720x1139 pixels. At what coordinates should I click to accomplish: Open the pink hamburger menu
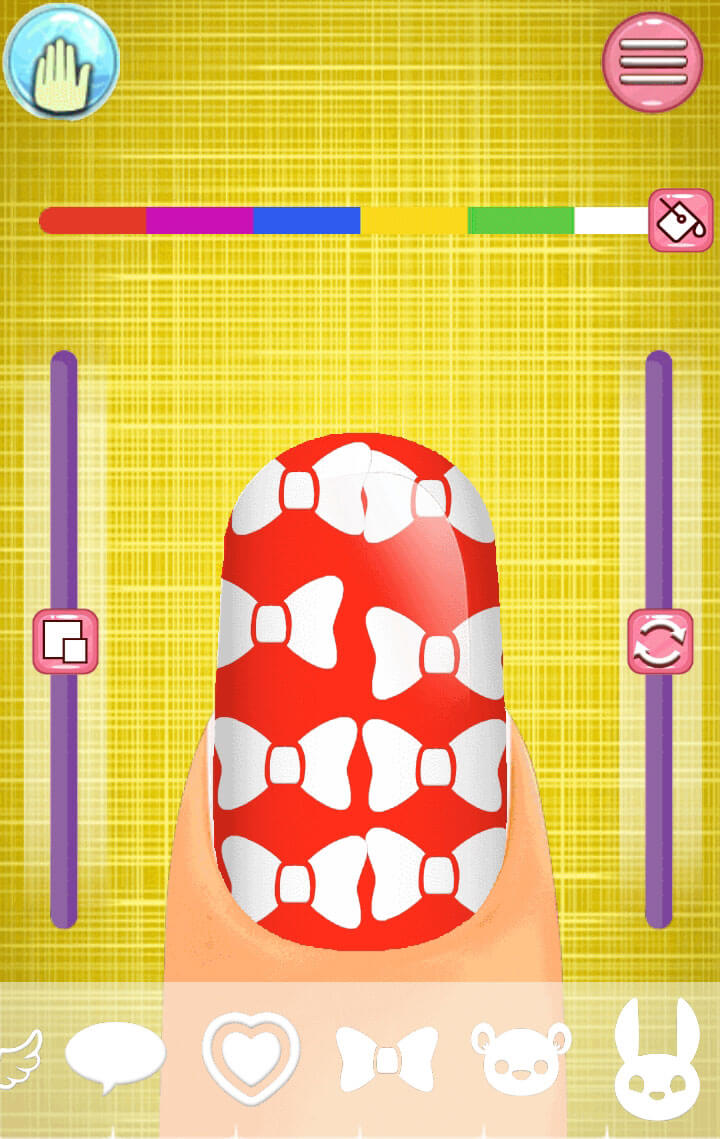(652, 62)
